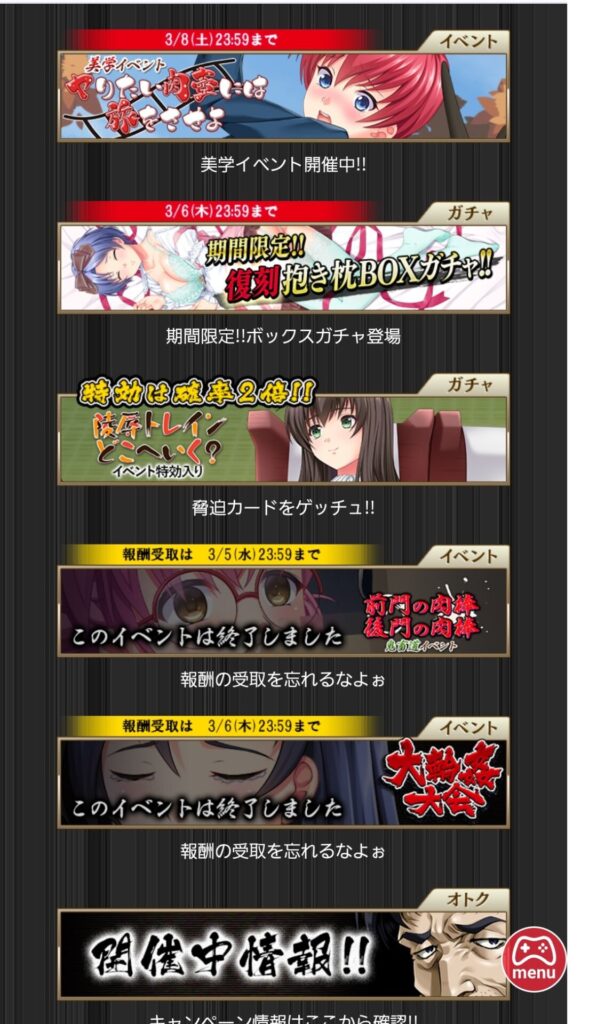This screenshot has width=605, height=1024.
Task: Open the ended event banner due 3/5
Action: click(x=283, y=612)
